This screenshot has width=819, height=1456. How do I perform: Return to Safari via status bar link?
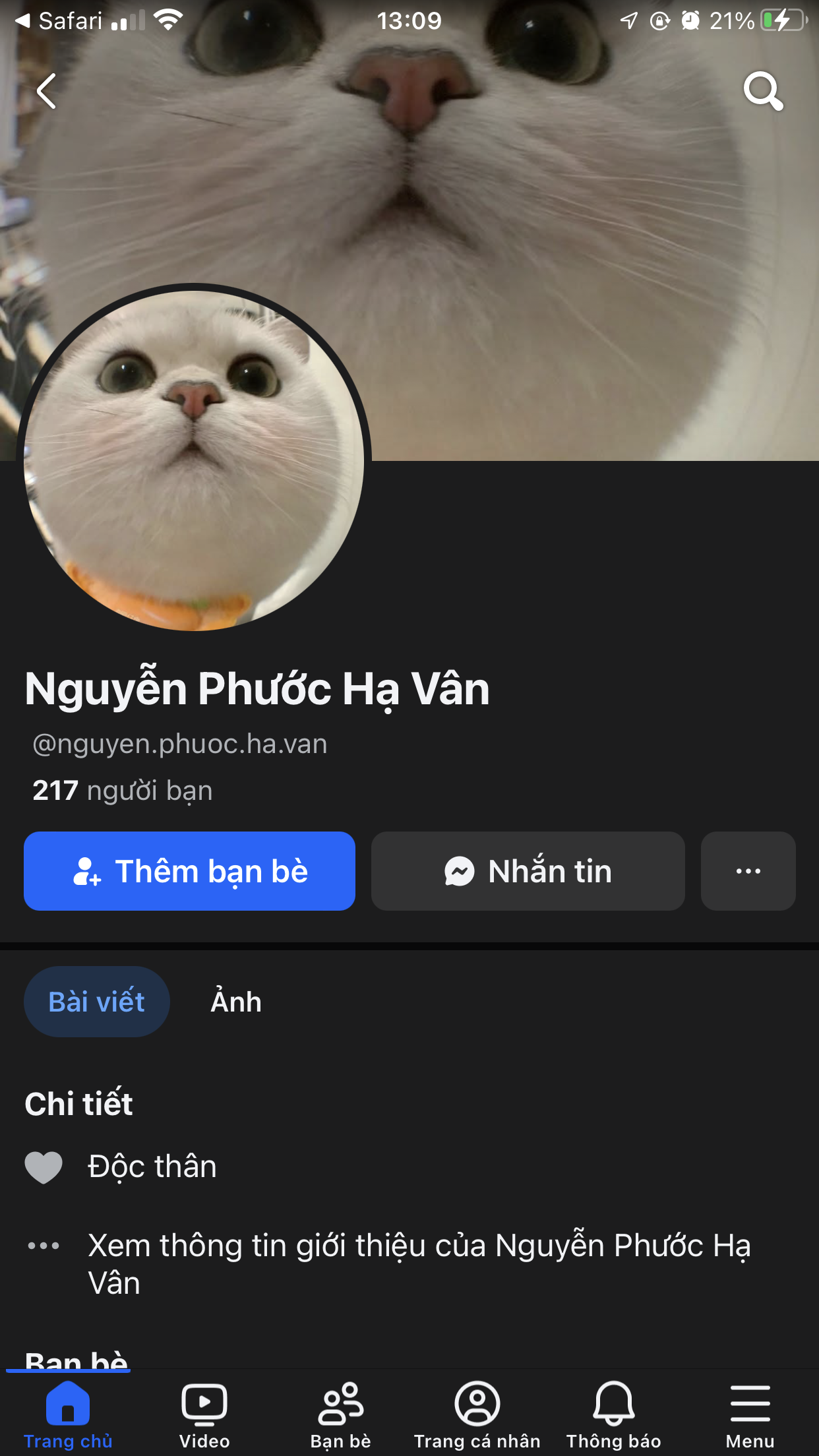tap(59, 21)
